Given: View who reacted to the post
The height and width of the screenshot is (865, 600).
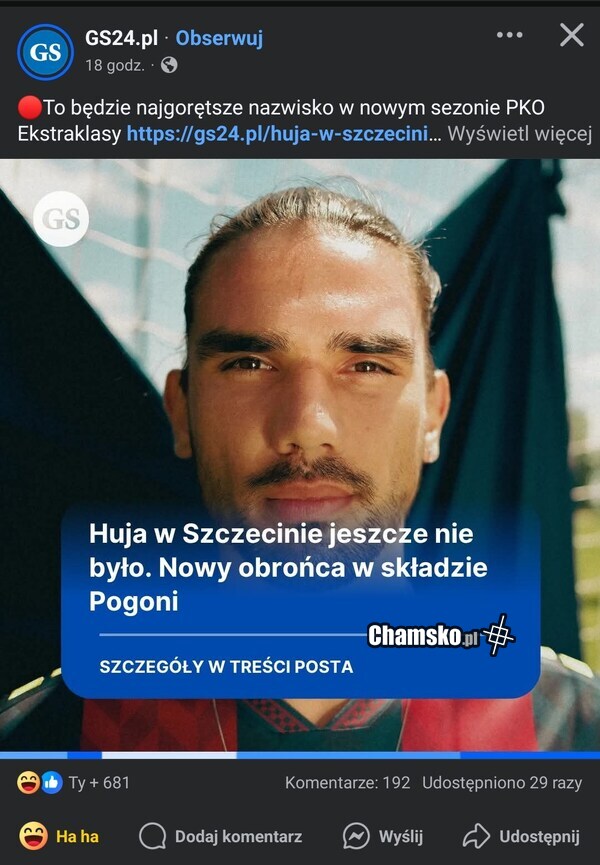Looking at the screenshot, I should coord(73,782).
